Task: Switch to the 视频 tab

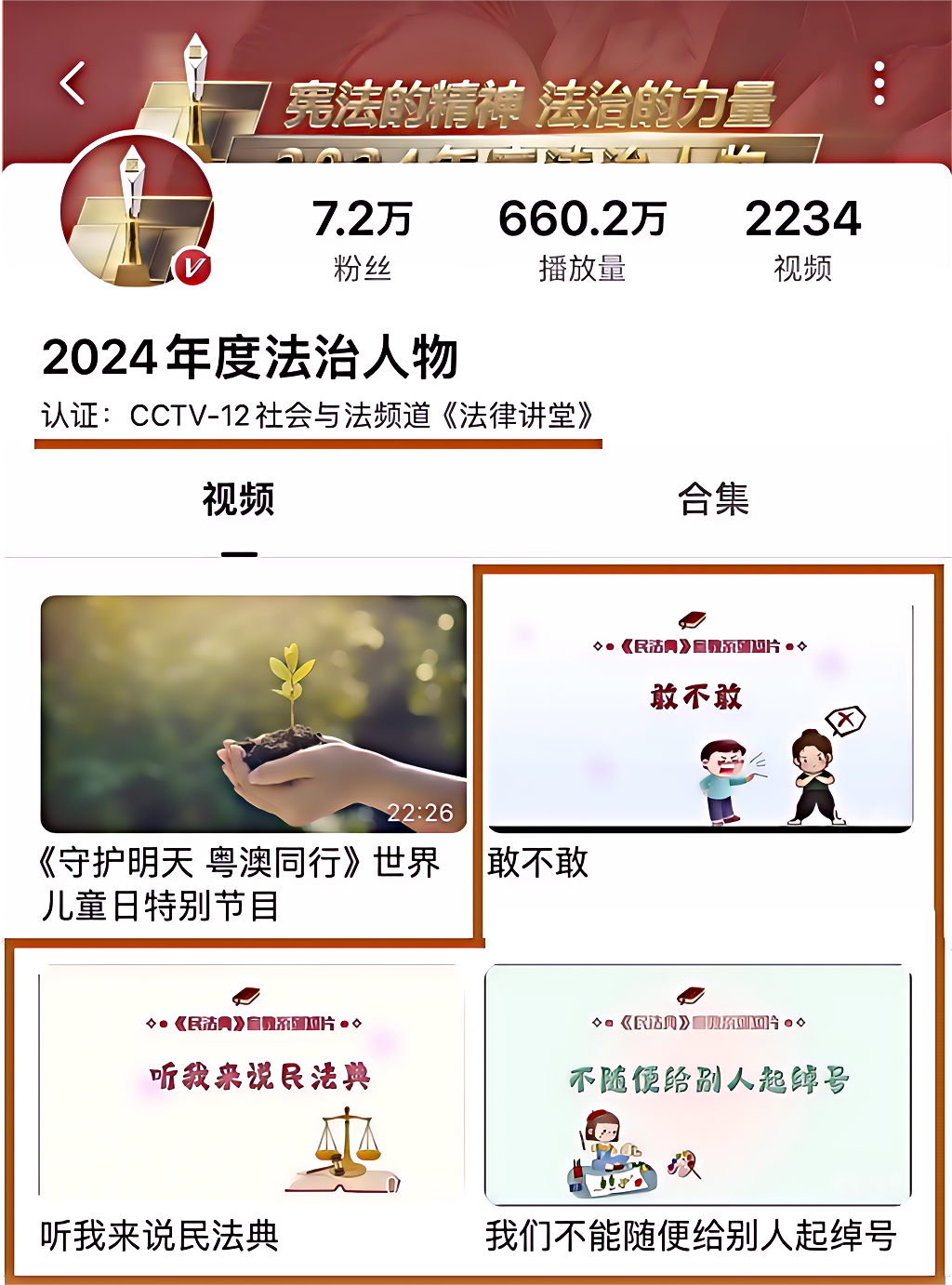Action: [239, 499]
